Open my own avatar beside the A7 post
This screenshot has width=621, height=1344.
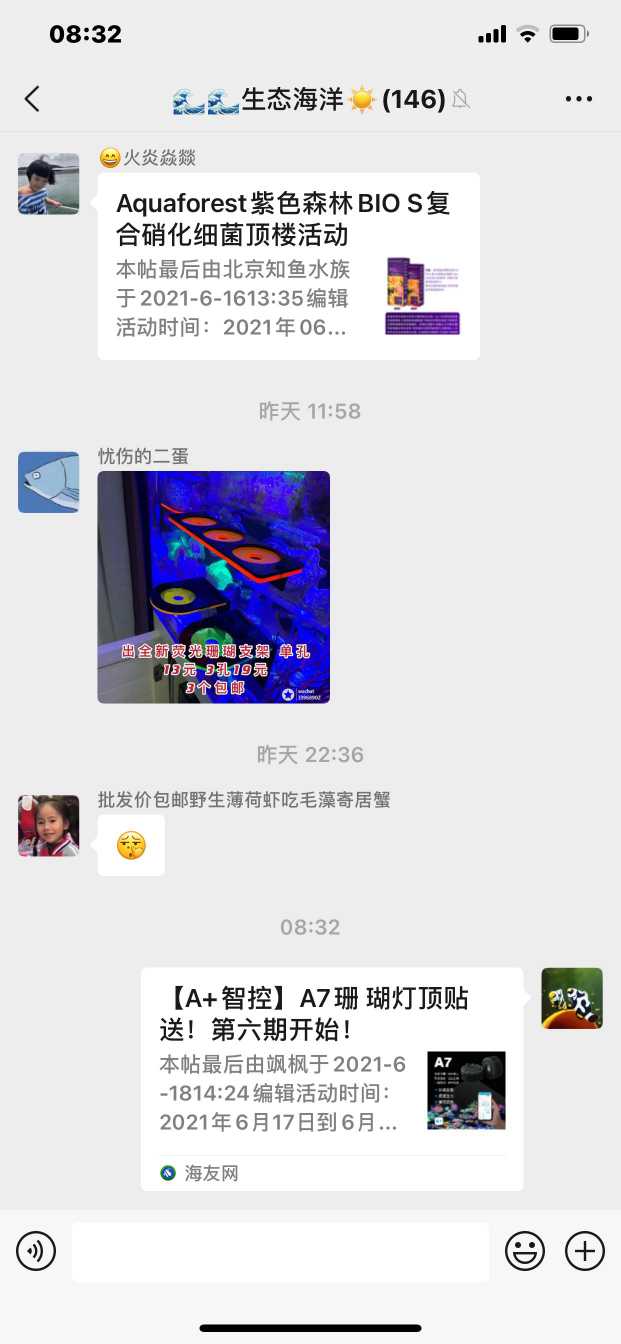[x=572, y=998]
